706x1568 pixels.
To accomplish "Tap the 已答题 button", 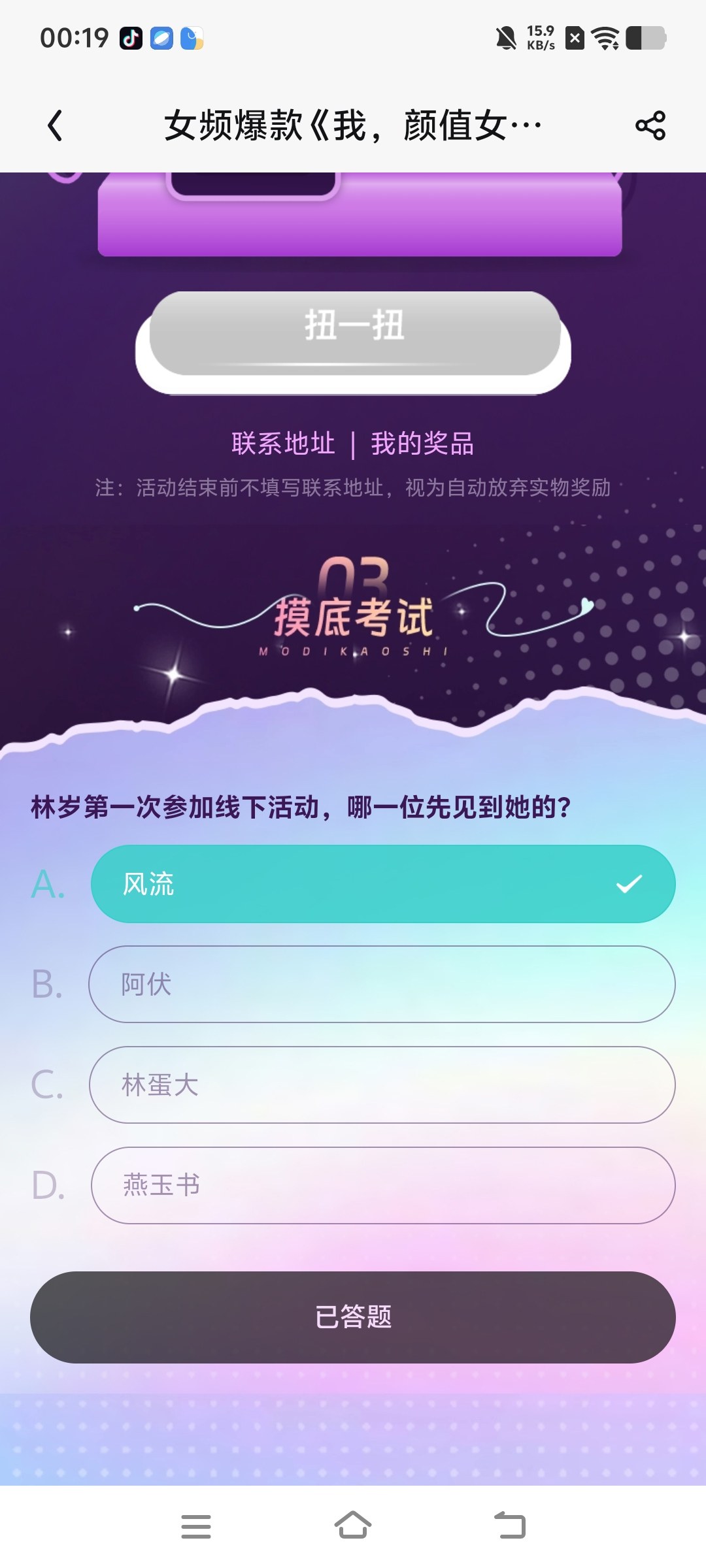I will tap(353, 1317).
